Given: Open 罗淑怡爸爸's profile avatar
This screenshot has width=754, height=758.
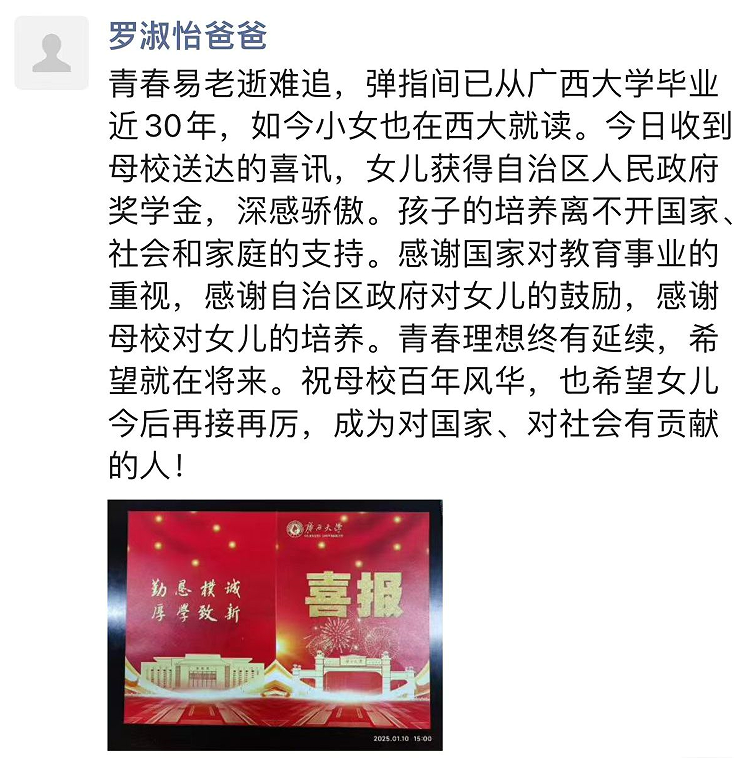Looking at the screenshot, I should click(x=52, y=52).
